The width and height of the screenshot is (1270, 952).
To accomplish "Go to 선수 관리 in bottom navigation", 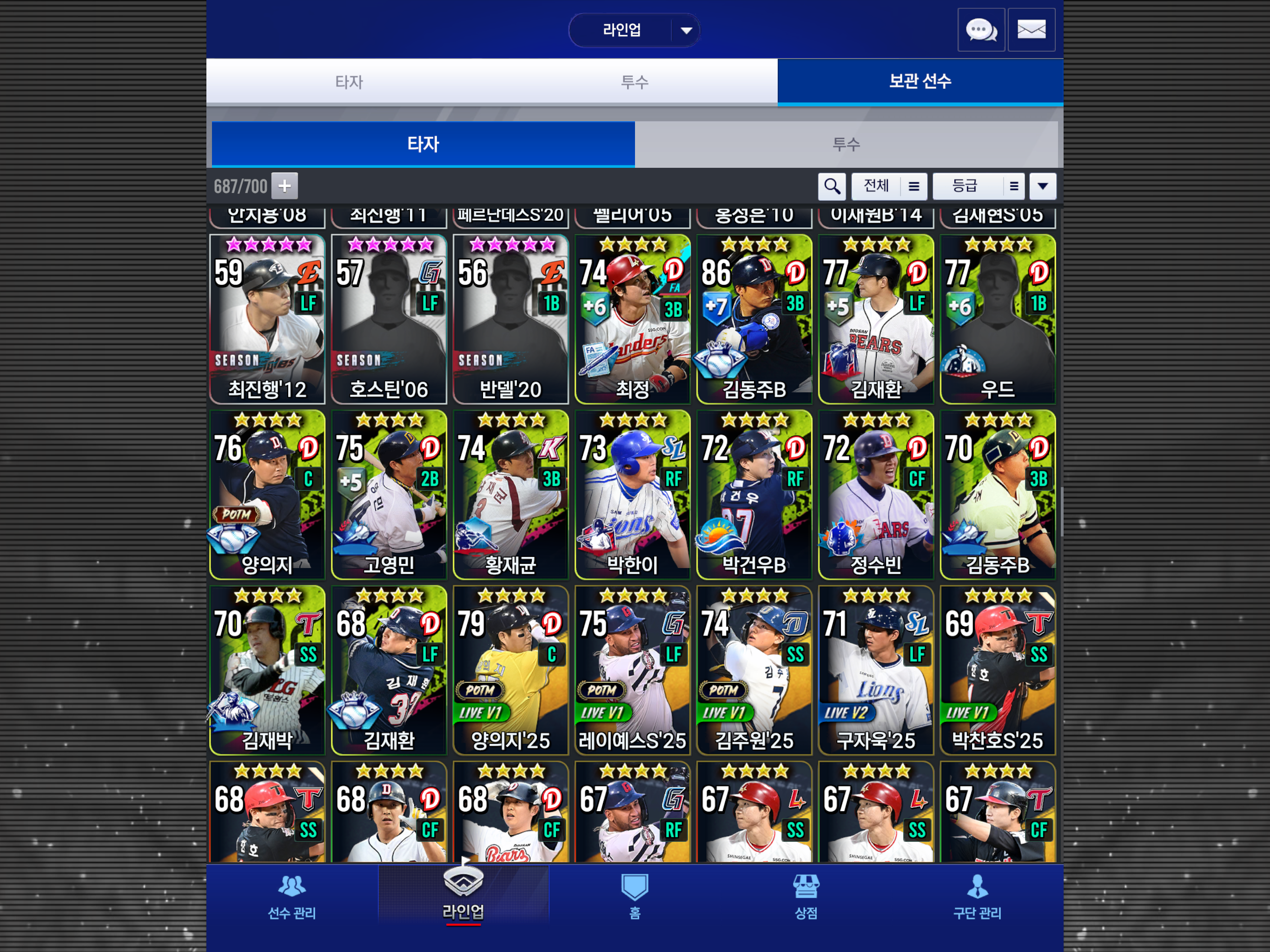I will point(291,897).
